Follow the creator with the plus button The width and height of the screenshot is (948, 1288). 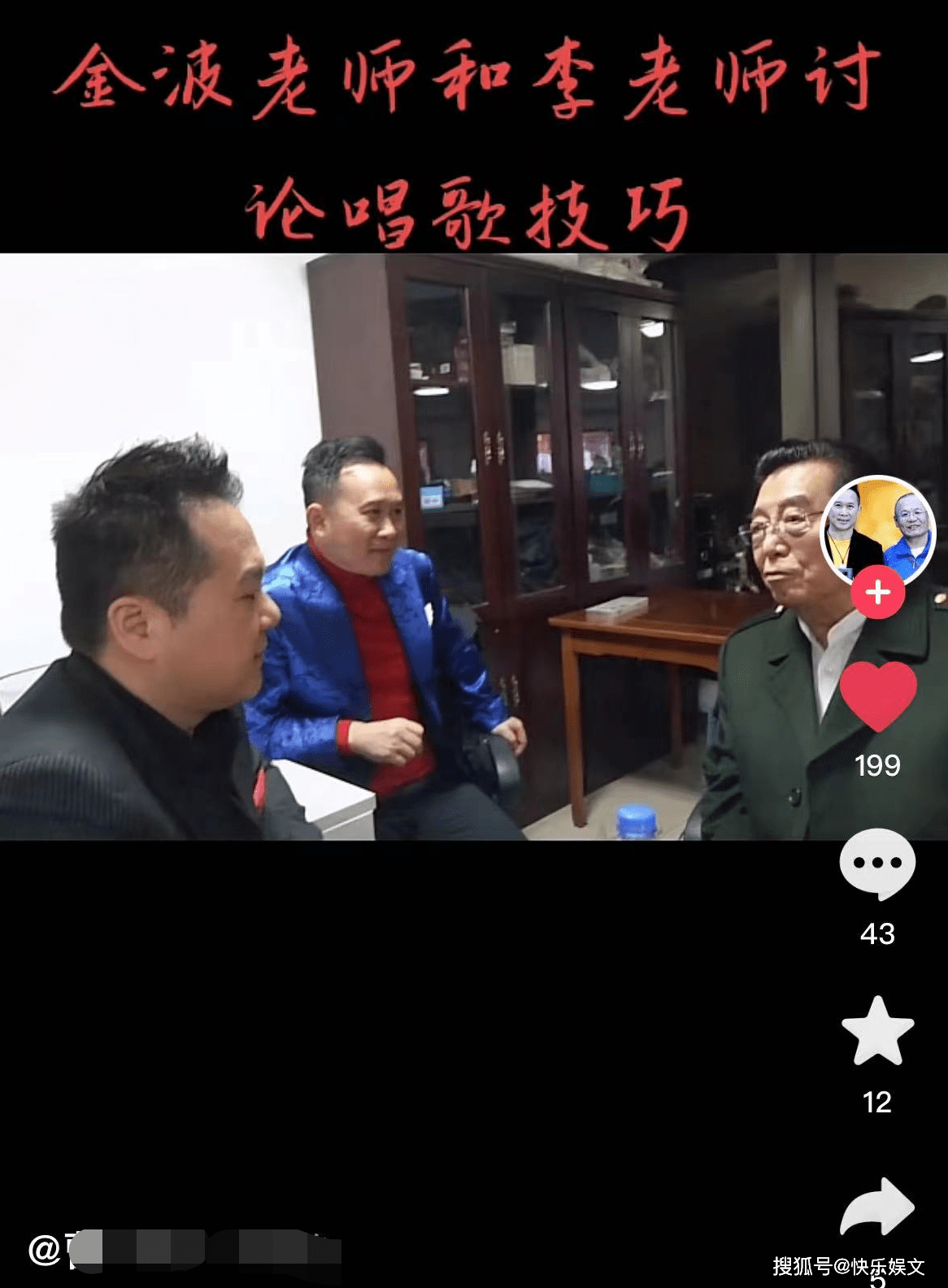pyautogui.click(x=877, y=592)
